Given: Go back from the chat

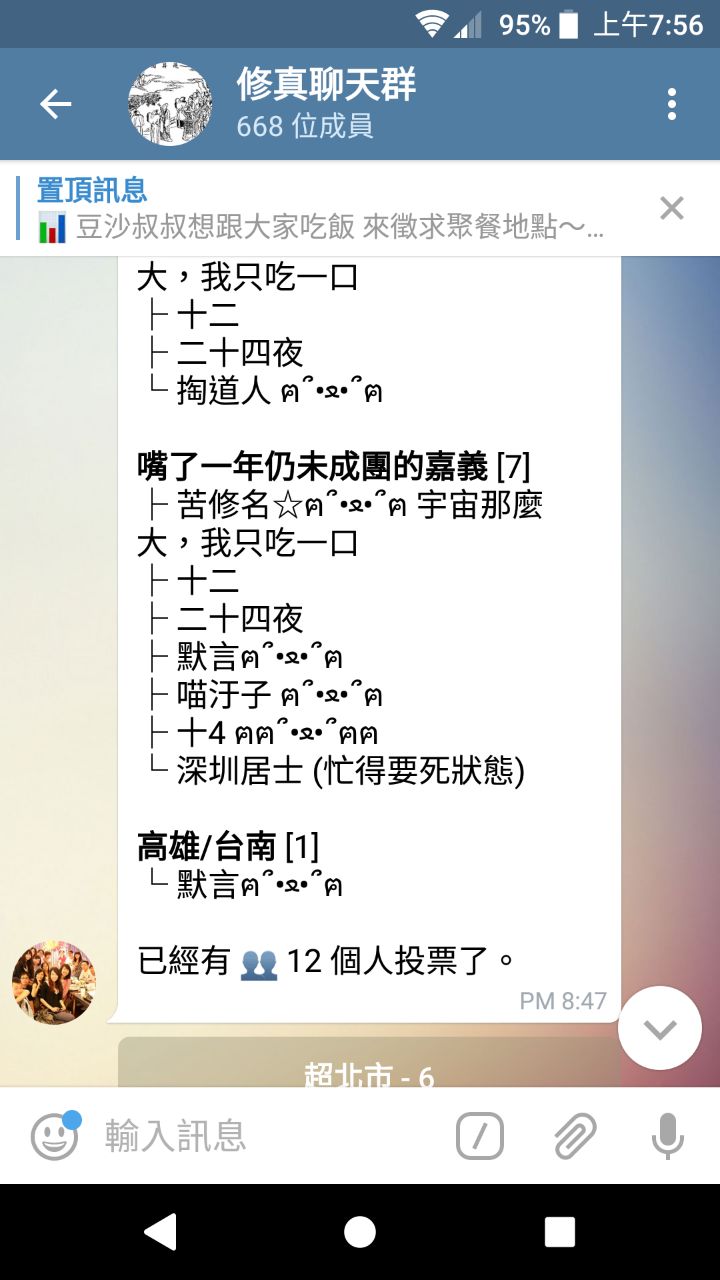Looking at the screenshot, I should (55, 104).
